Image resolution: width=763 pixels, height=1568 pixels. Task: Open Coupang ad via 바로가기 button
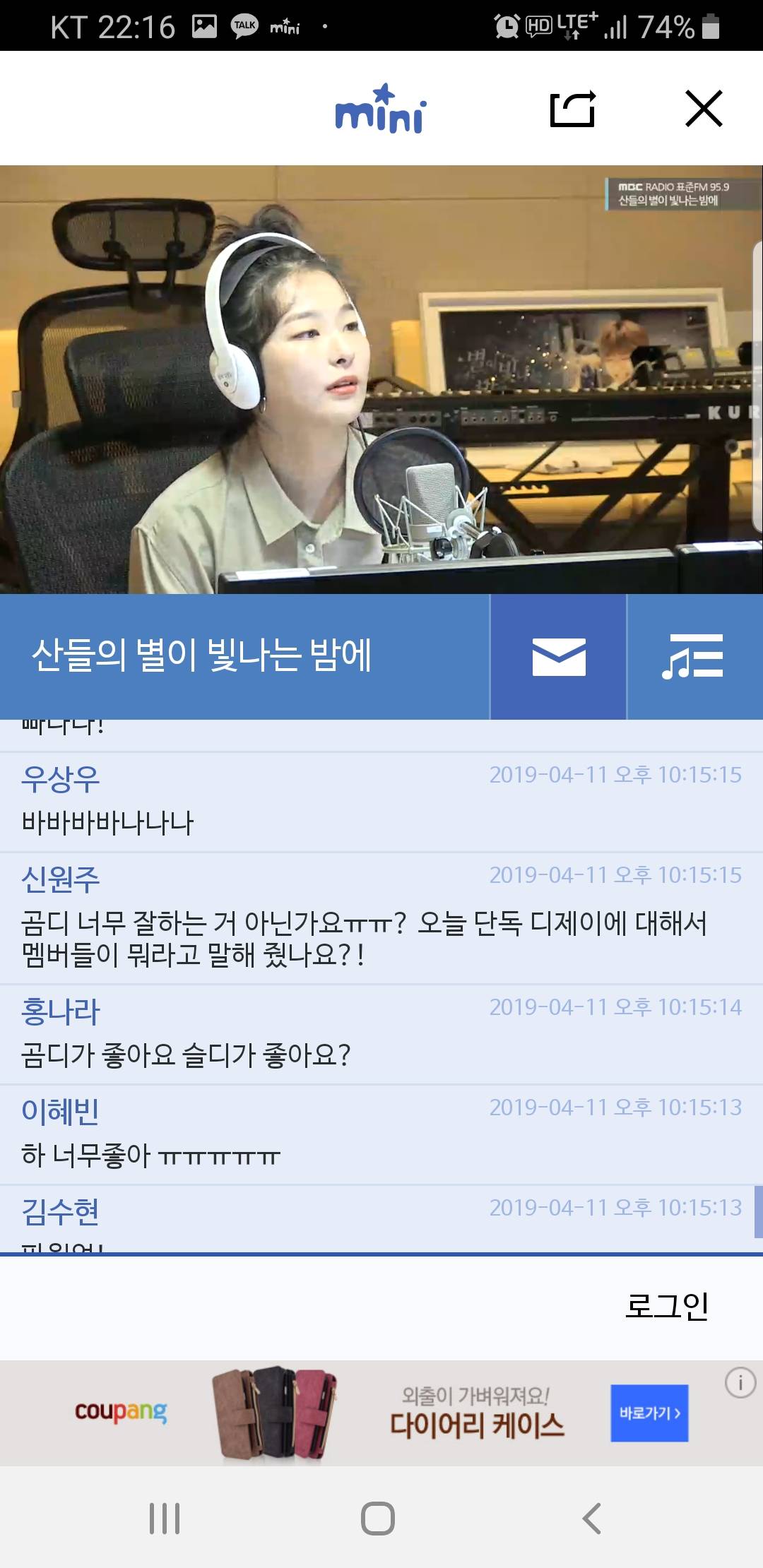pyautogui.click(x=649, y=1413)
